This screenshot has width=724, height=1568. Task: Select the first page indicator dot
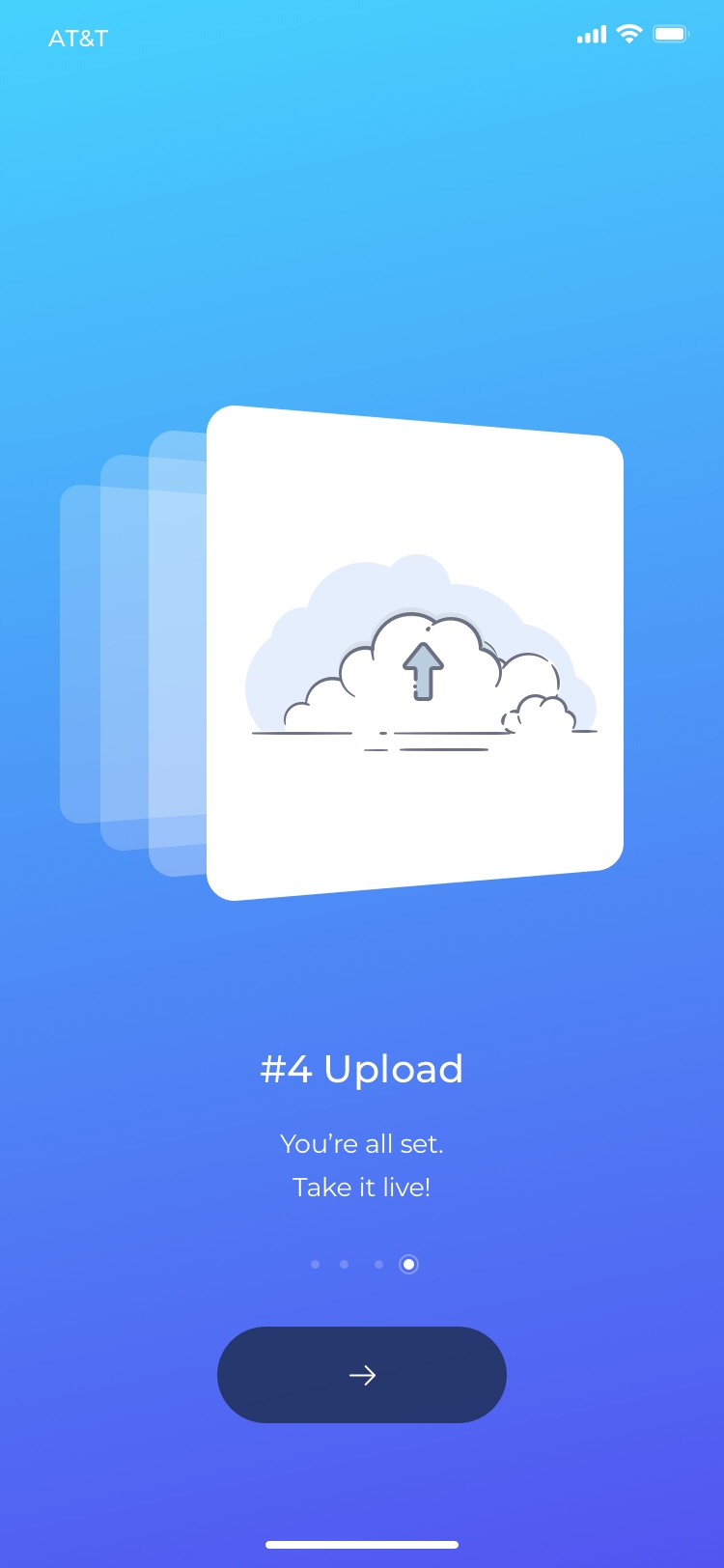(315, 1264)
